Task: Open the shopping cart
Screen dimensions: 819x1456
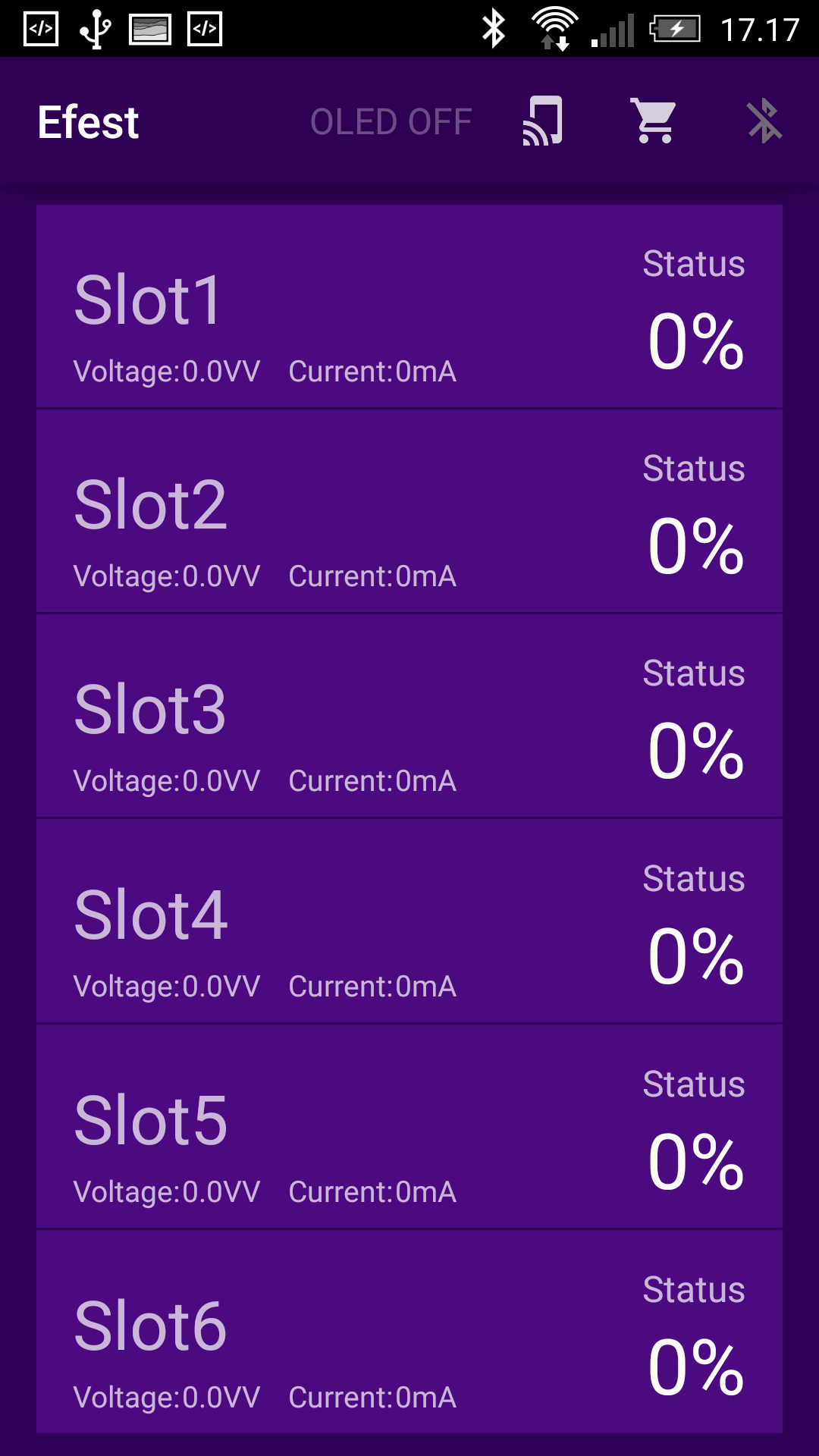Action: click(654, 121)
